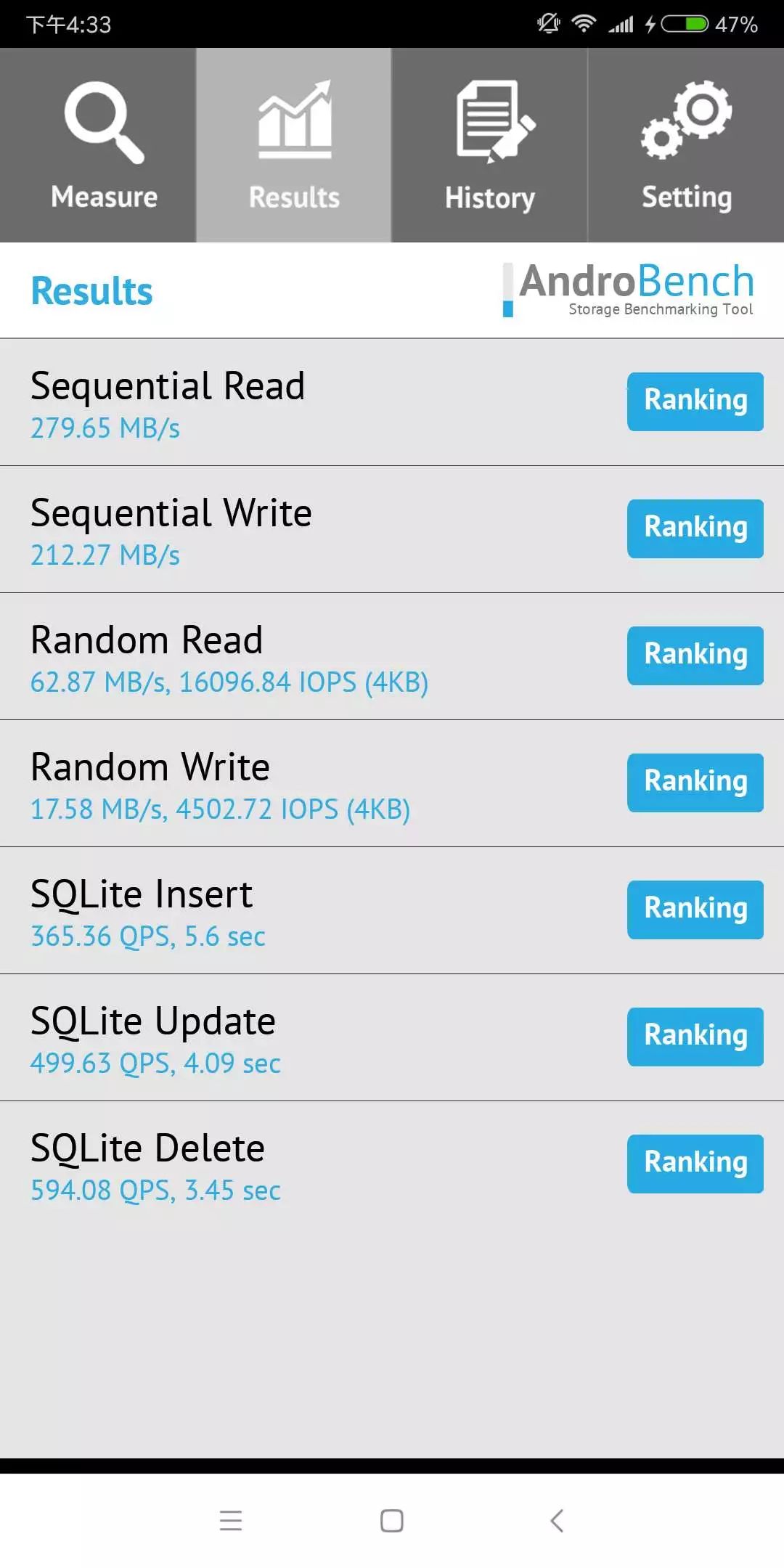Image resolution: width=784 pixels, height=1568 pixels.
Task: View ranking for Sequential Read
Action: [x=695, y=401]
